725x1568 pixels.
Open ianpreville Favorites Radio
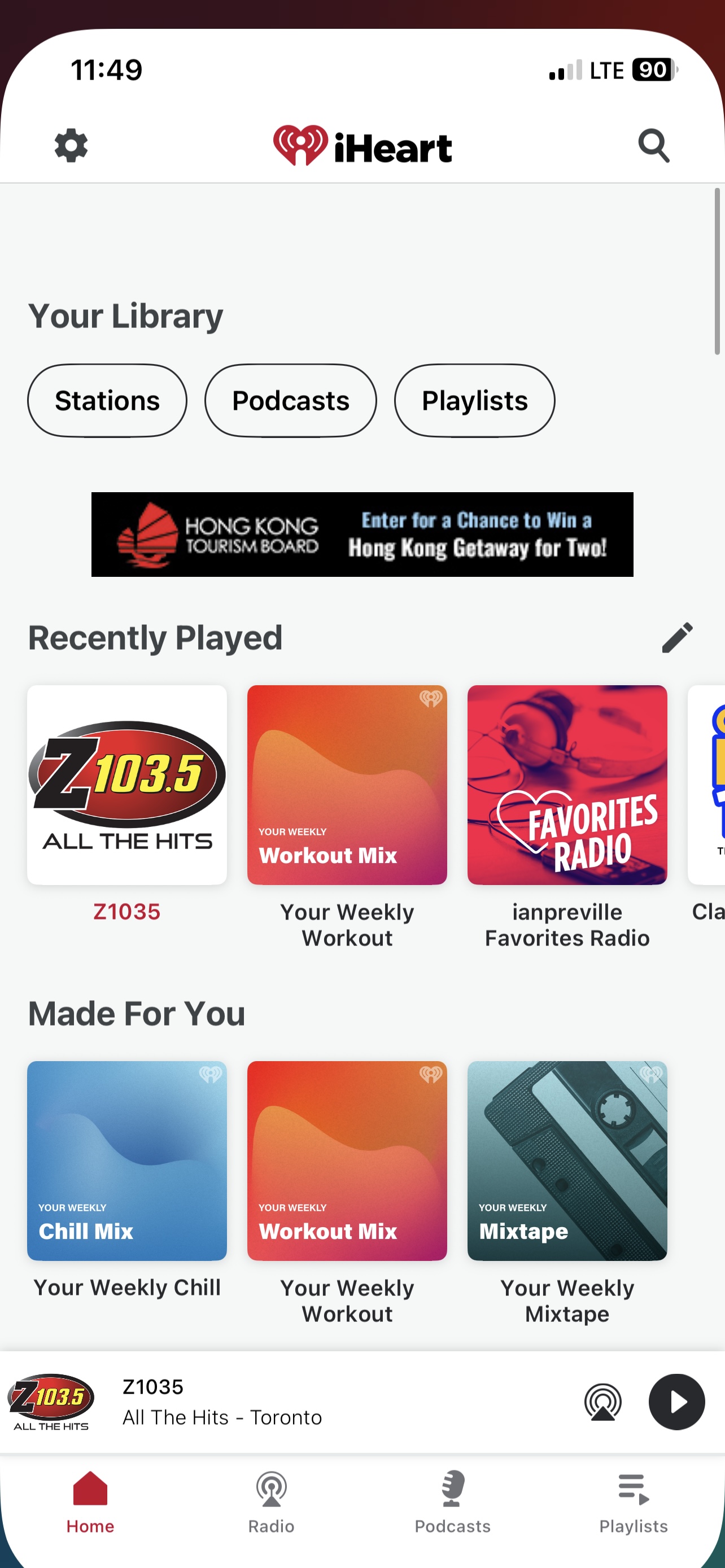coord(567,785)
